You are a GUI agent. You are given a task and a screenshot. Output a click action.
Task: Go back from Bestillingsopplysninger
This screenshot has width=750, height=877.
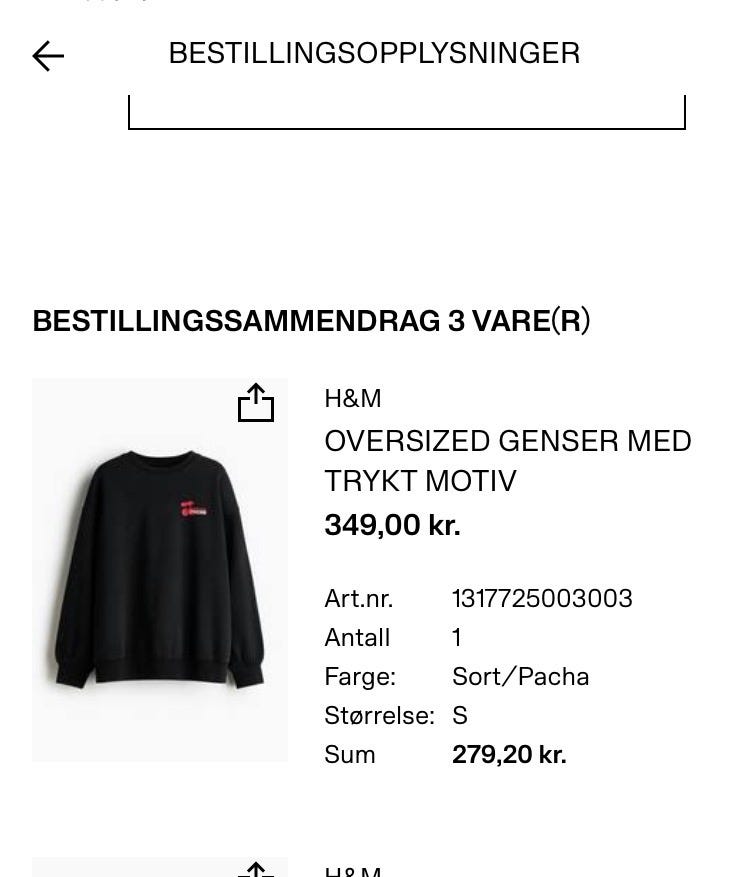click(x=48, y=55)
